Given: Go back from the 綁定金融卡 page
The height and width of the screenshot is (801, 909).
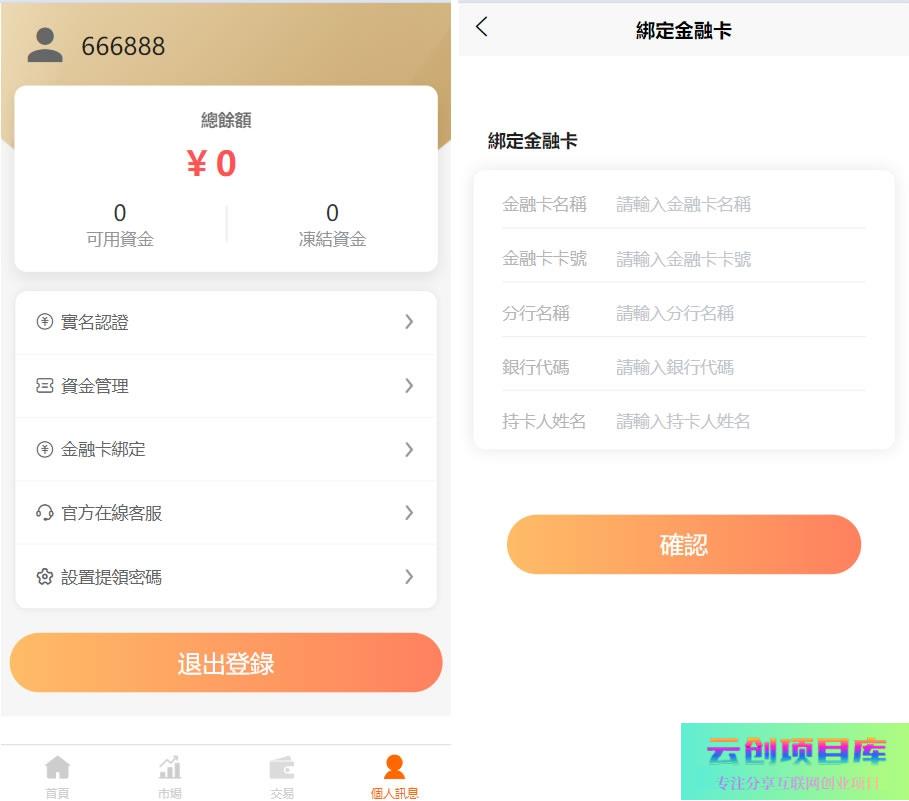Looking at the screenshot, I should (482, 28).
